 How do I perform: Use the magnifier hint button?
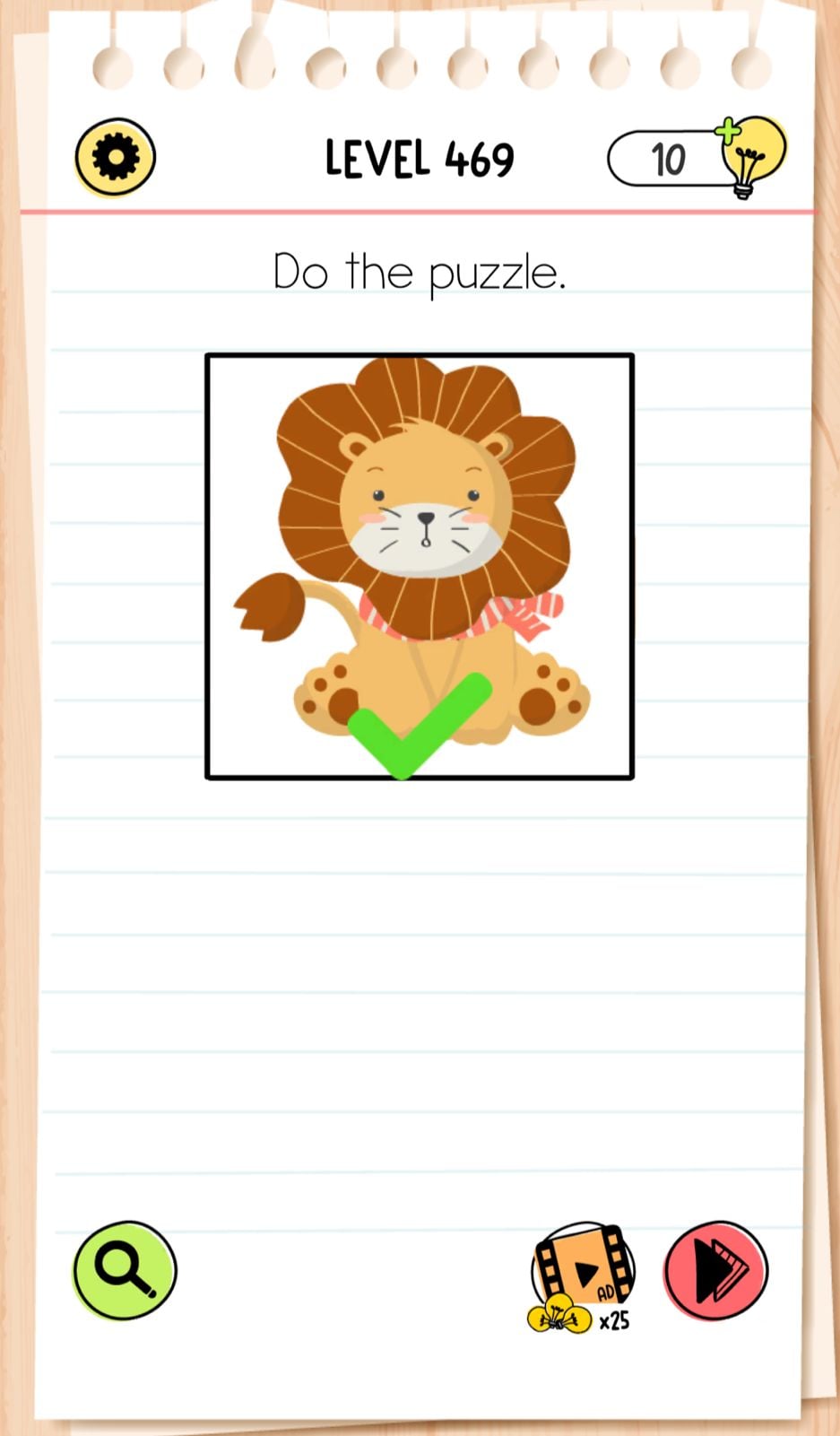coord(124,1269)
